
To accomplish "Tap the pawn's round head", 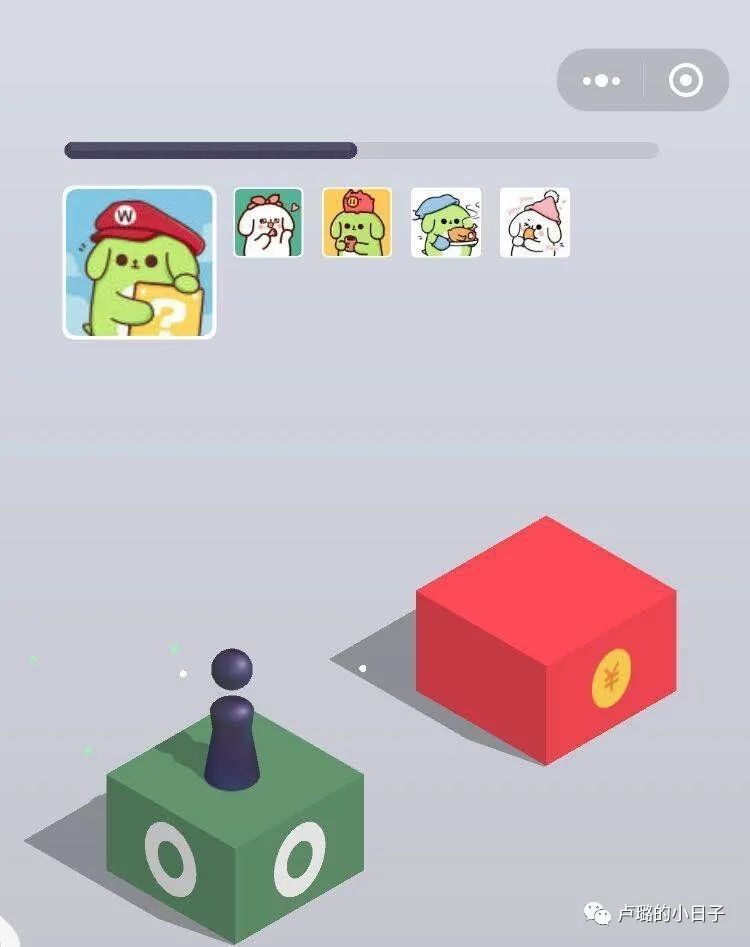I will point(230,668).
